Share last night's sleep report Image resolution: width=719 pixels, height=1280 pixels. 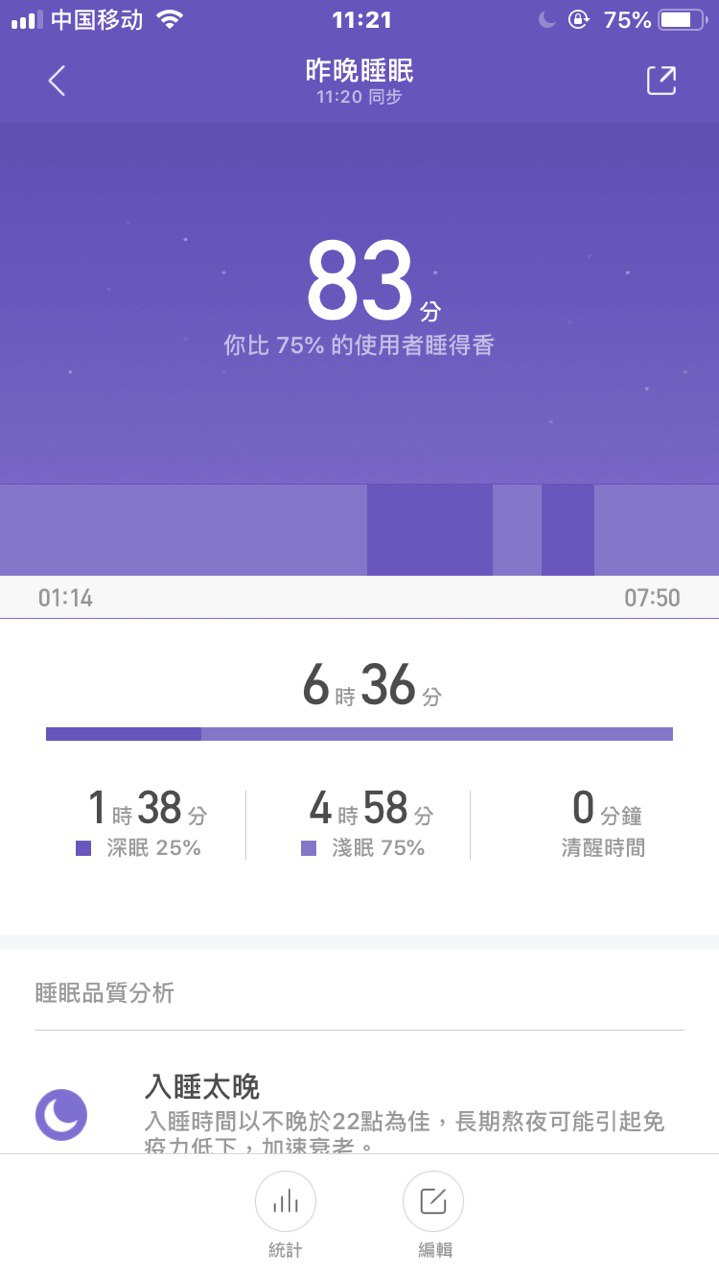pyautogui.click(x=661, y=81)
